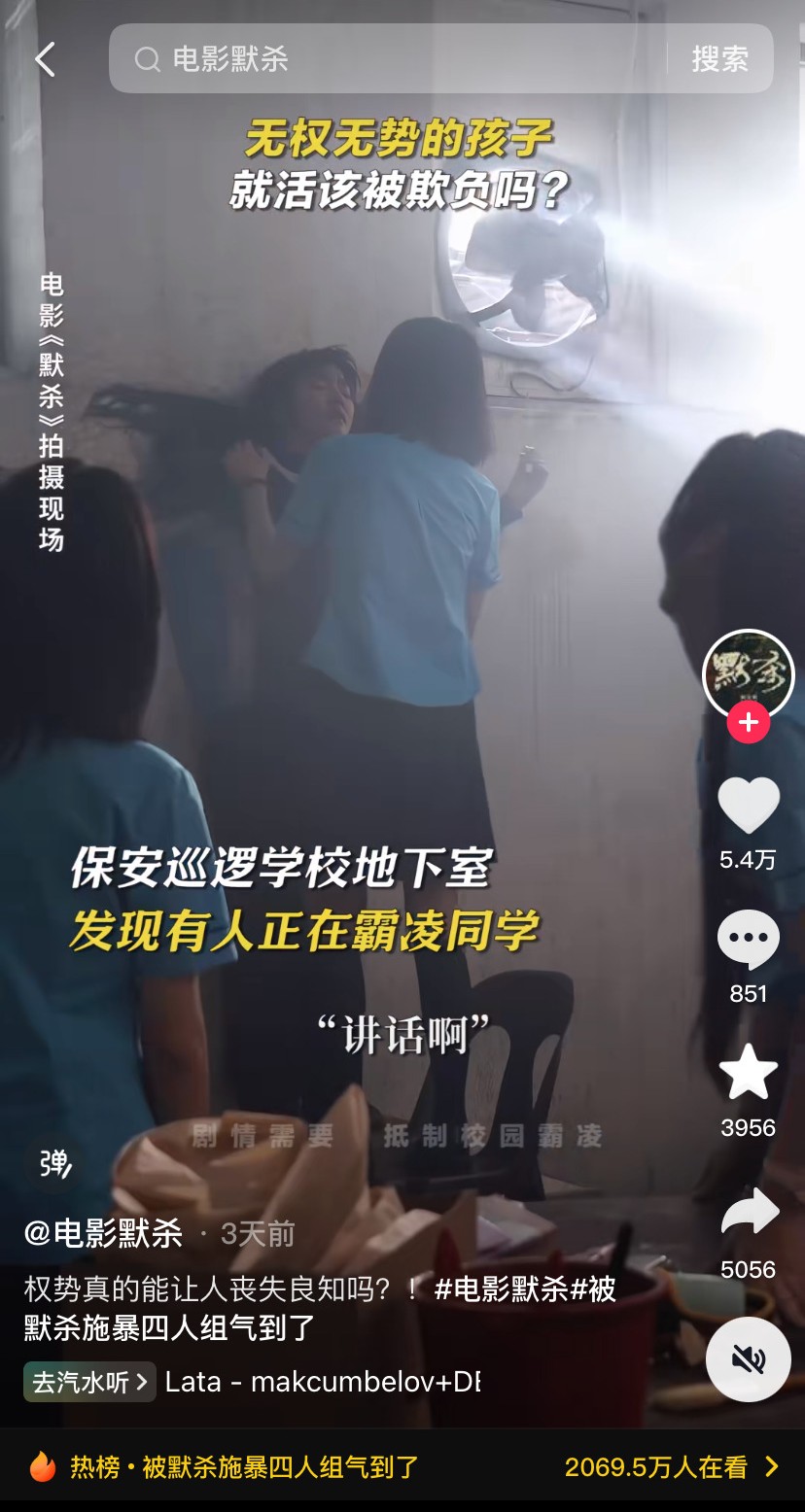805x1512 pixels.
Task: Open the comments with 851 replies
Action: [x=748, y=940]
